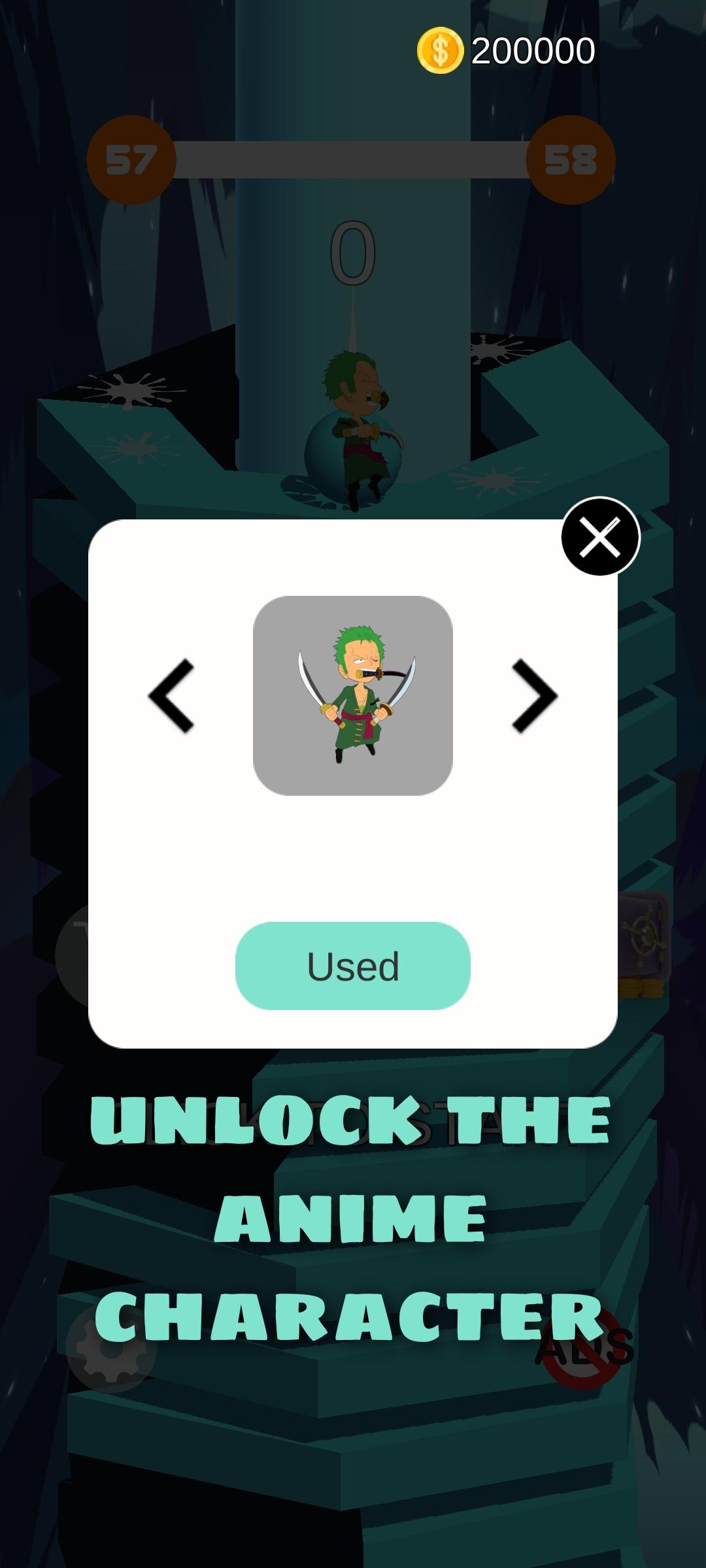Tap the coin balance showing 200000
Viewport: 706px width, 1568px height.
533,48
